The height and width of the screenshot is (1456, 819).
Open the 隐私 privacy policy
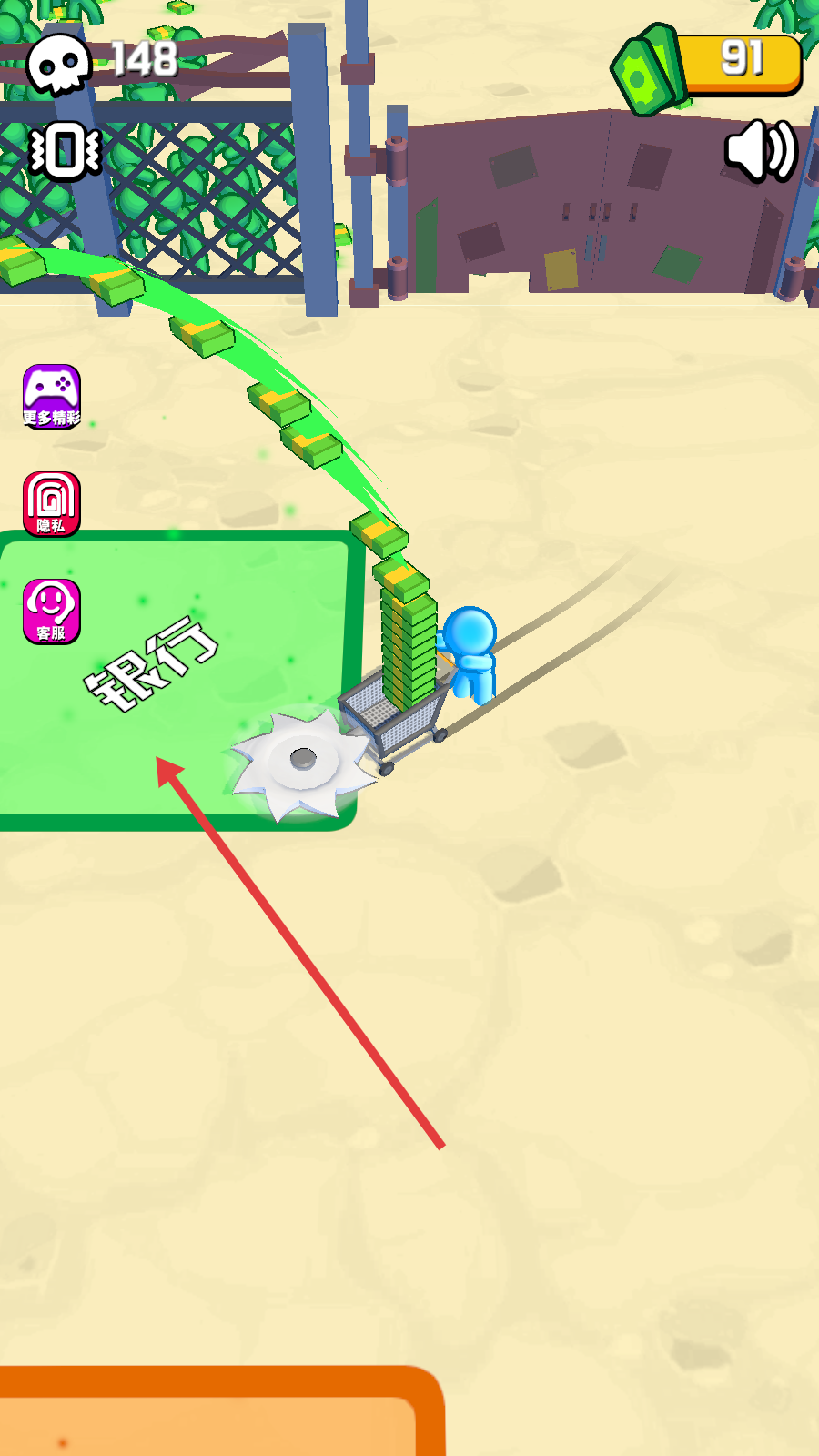click(52, 503)
